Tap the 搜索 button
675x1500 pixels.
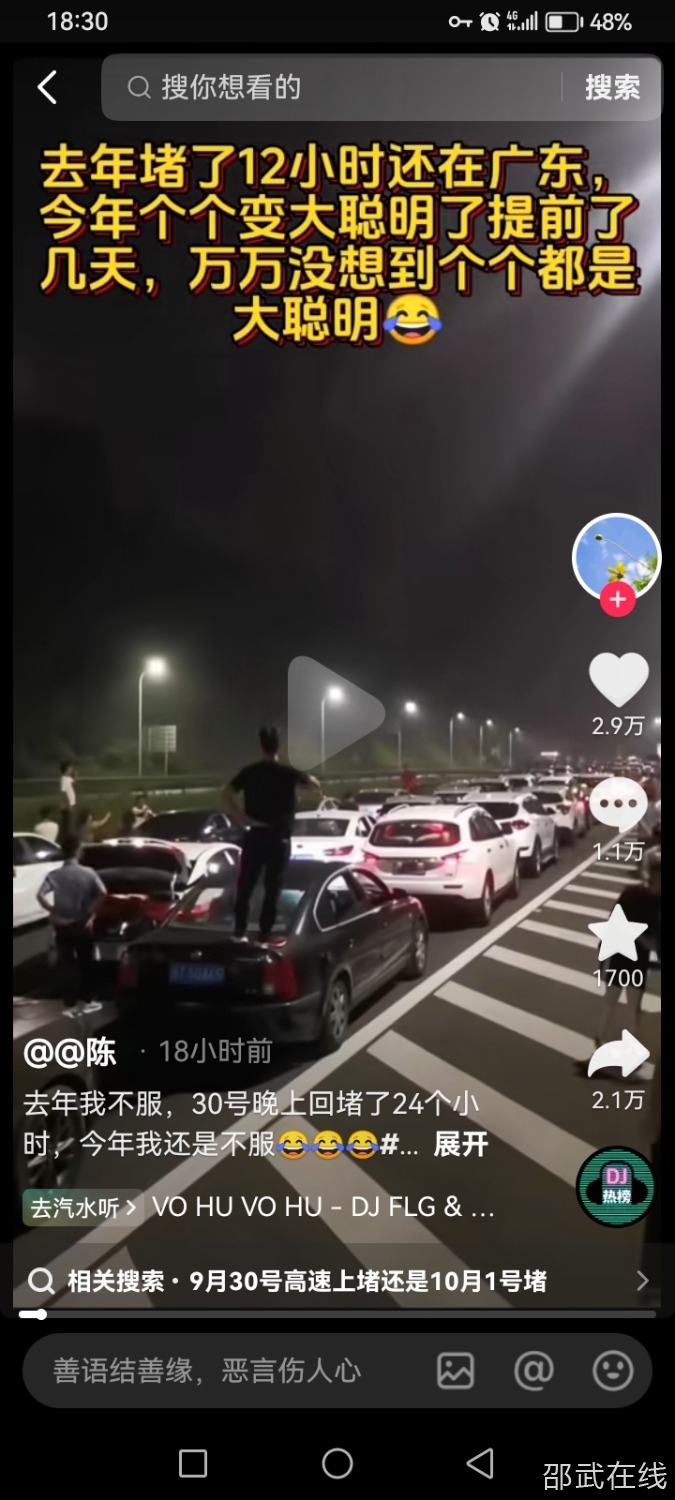pyautogui.click(x=612, y=88)
